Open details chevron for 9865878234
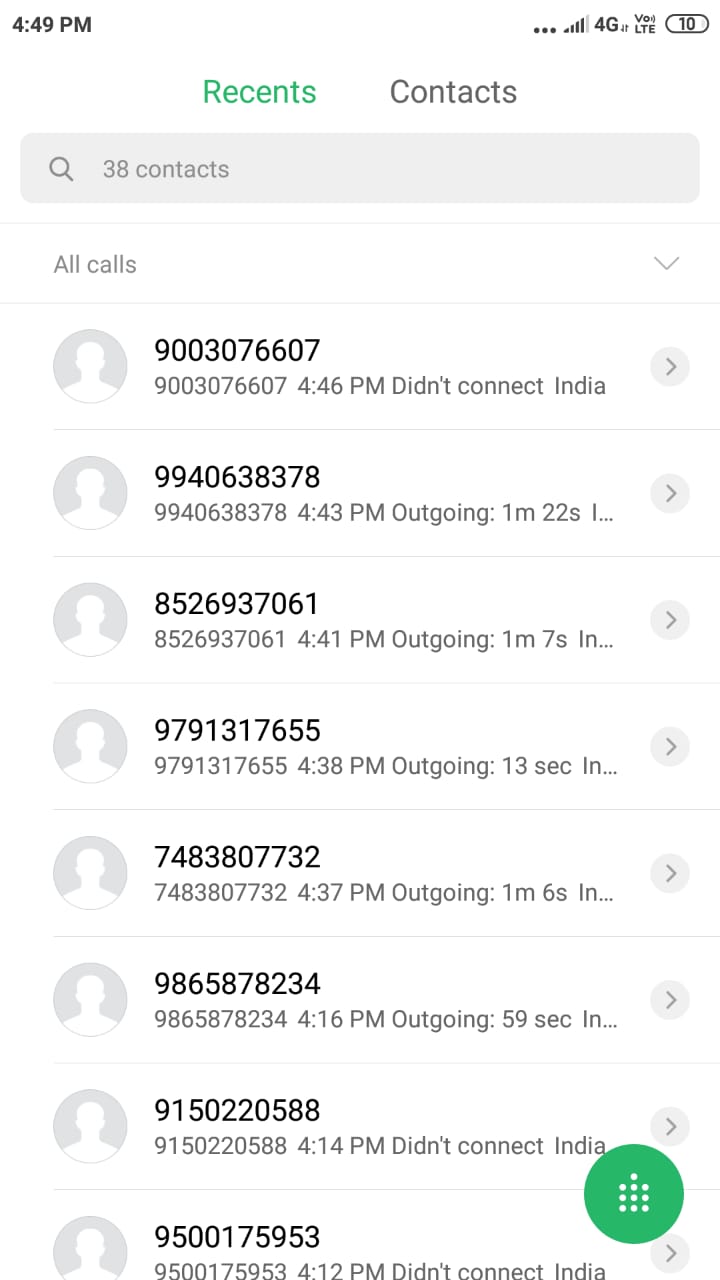720x1280 pixels. coord(671,1000)
